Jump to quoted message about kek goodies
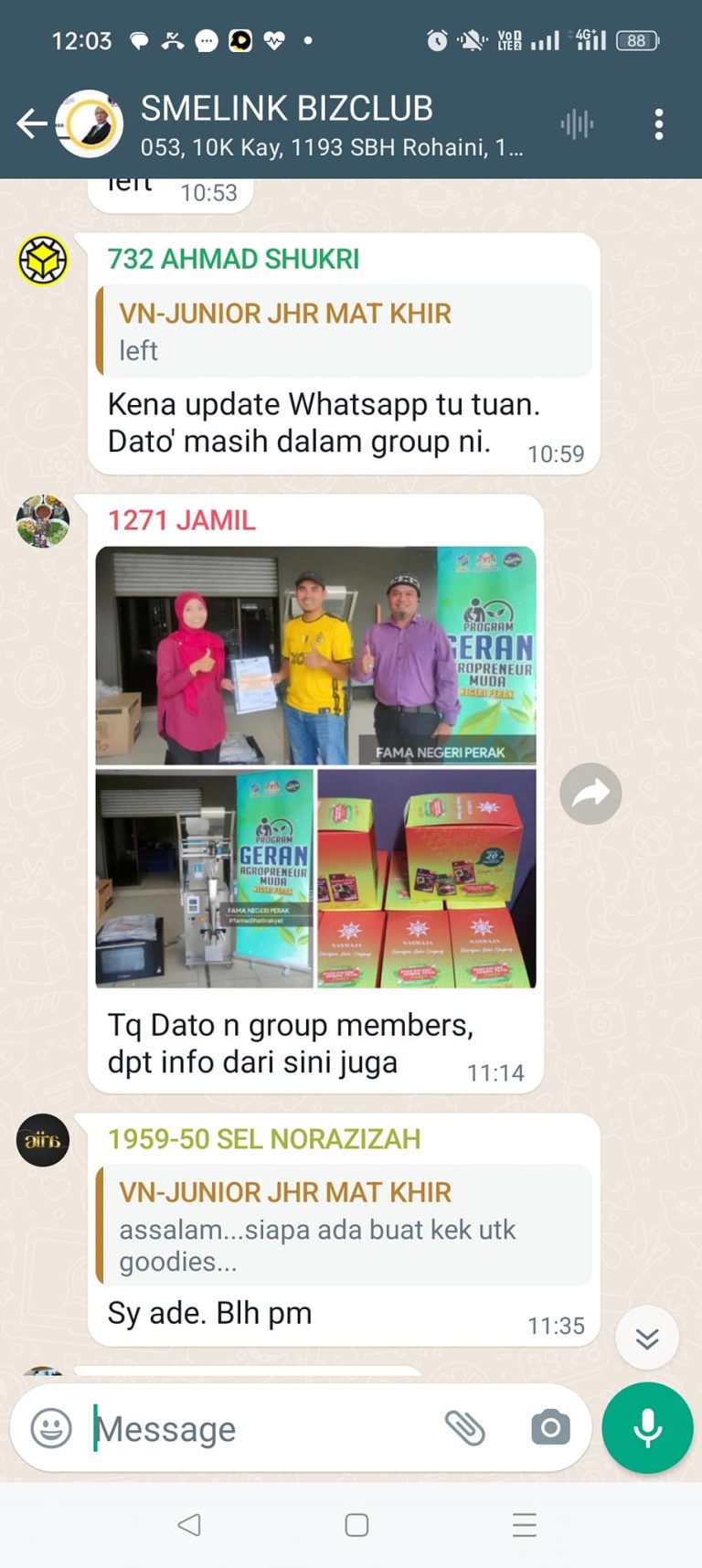 (x=344, y=1225)
